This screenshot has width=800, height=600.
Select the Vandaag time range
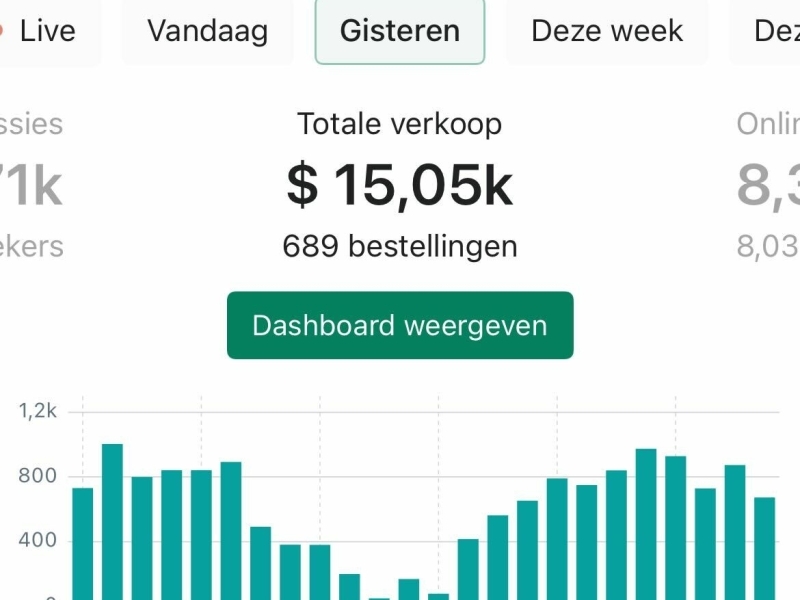(208, 31)
